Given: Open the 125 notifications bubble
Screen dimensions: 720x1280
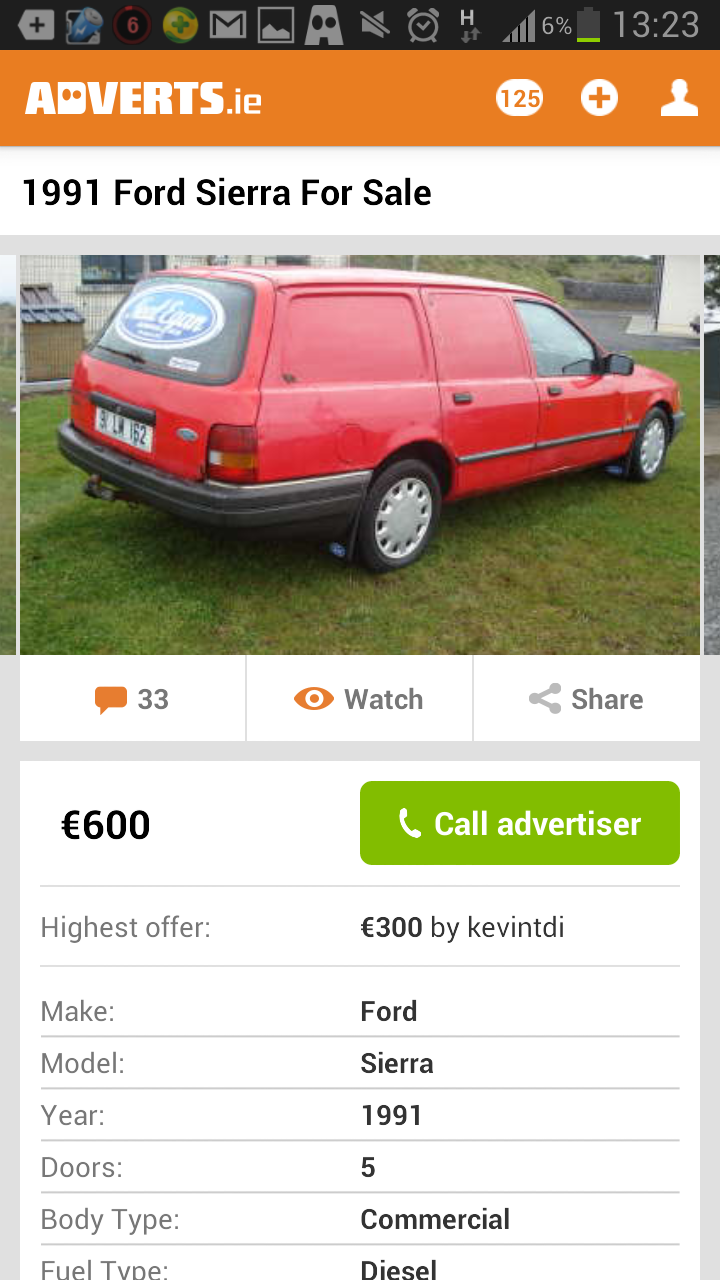Looking at the screenshot, I should (519, 98).
